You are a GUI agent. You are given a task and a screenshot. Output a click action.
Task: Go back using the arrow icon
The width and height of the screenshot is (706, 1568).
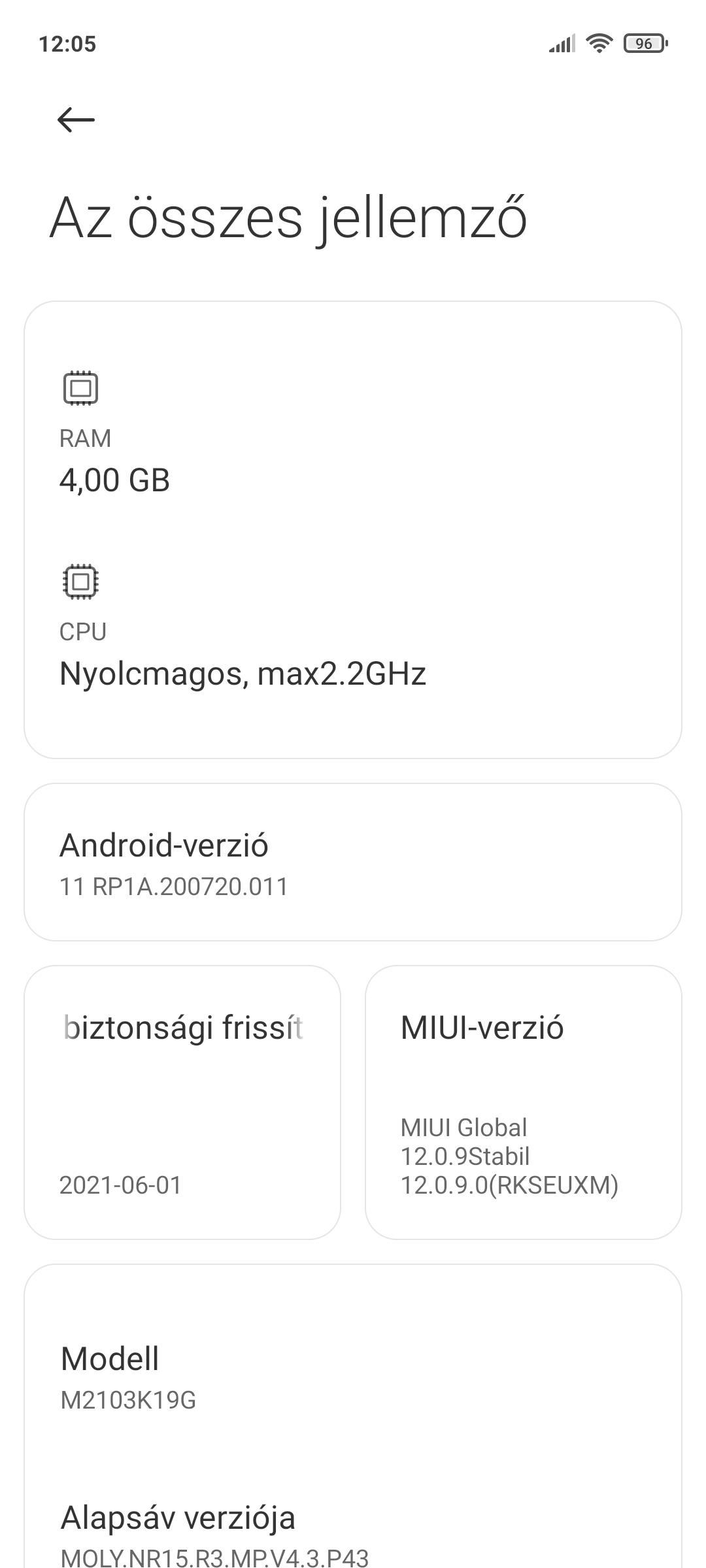pyautogui.click(x=76, y=120)
